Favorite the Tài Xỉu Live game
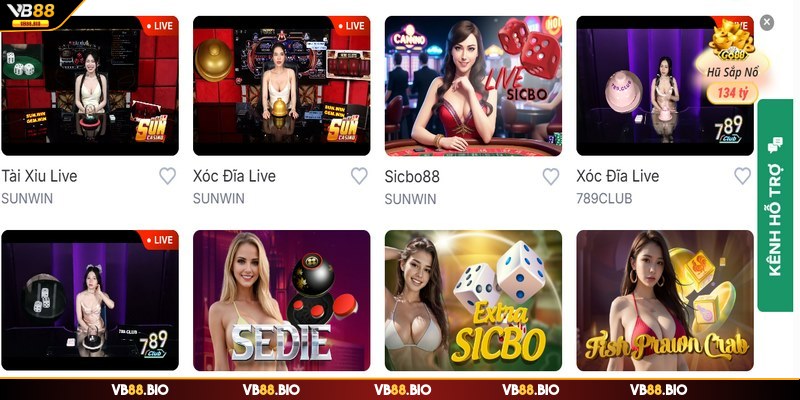 tap(168, 176)
